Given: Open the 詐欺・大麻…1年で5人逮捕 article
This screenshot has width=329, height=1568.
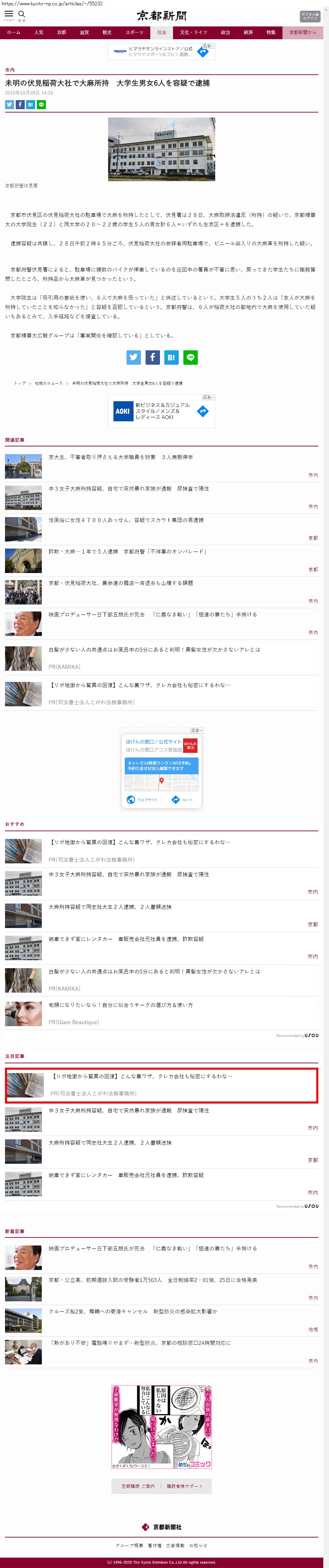Looking at the screenshot, I should coord(128,552).
